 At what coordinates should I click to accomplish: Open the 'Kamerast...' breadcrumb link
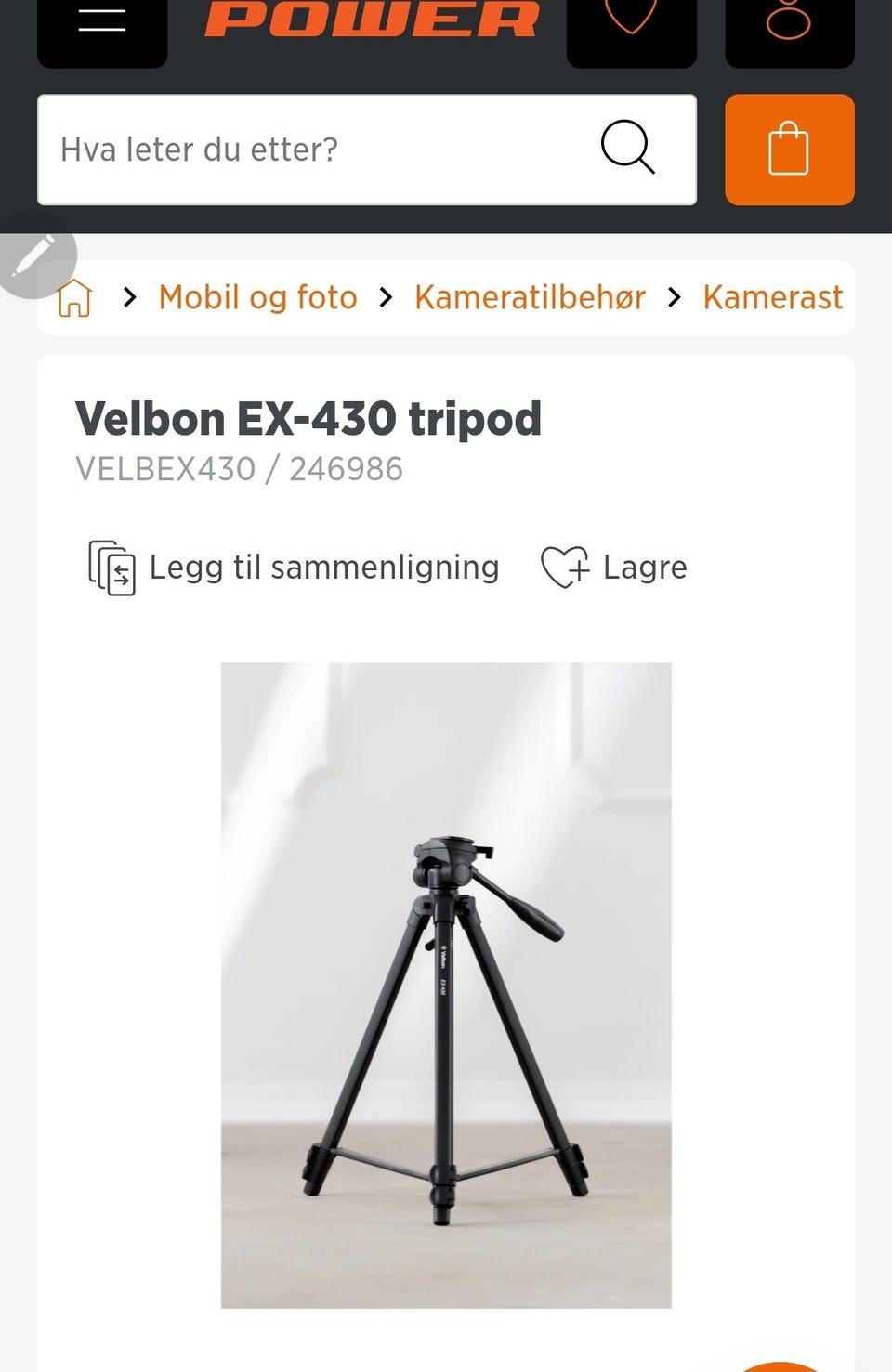click(x=772, y=297)
